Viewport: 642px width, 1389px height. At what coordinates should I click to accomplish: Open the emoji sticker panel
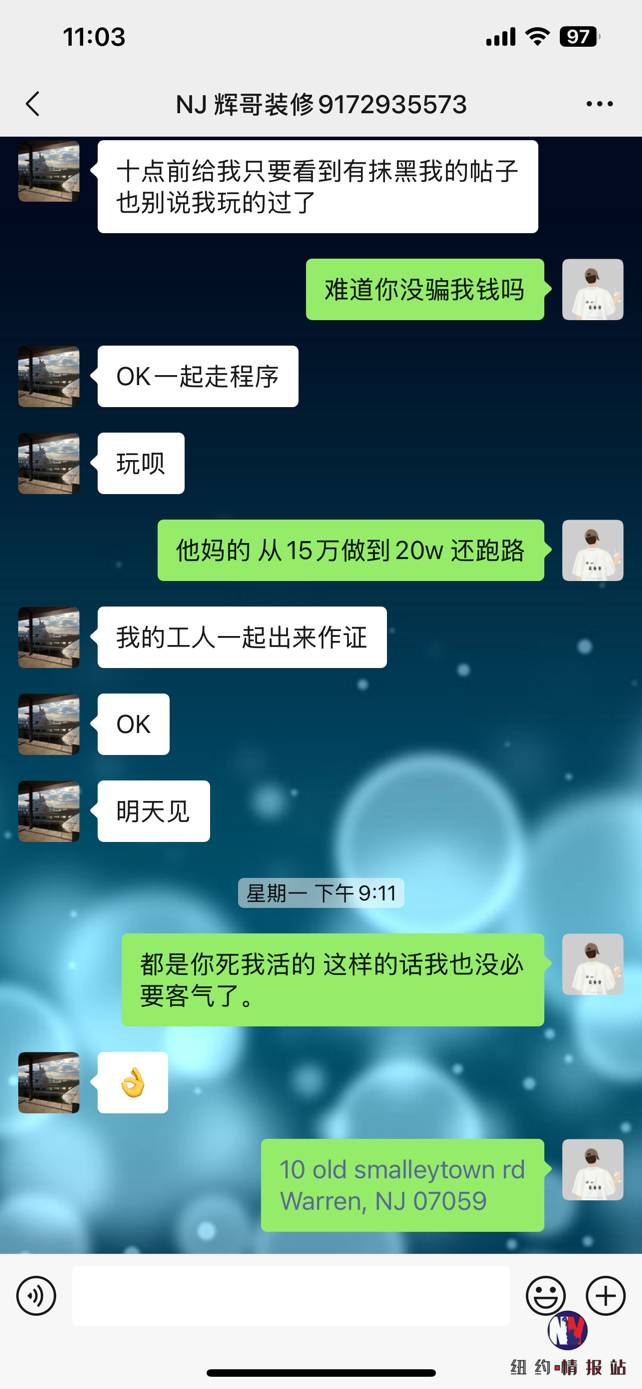(545, 1297)
